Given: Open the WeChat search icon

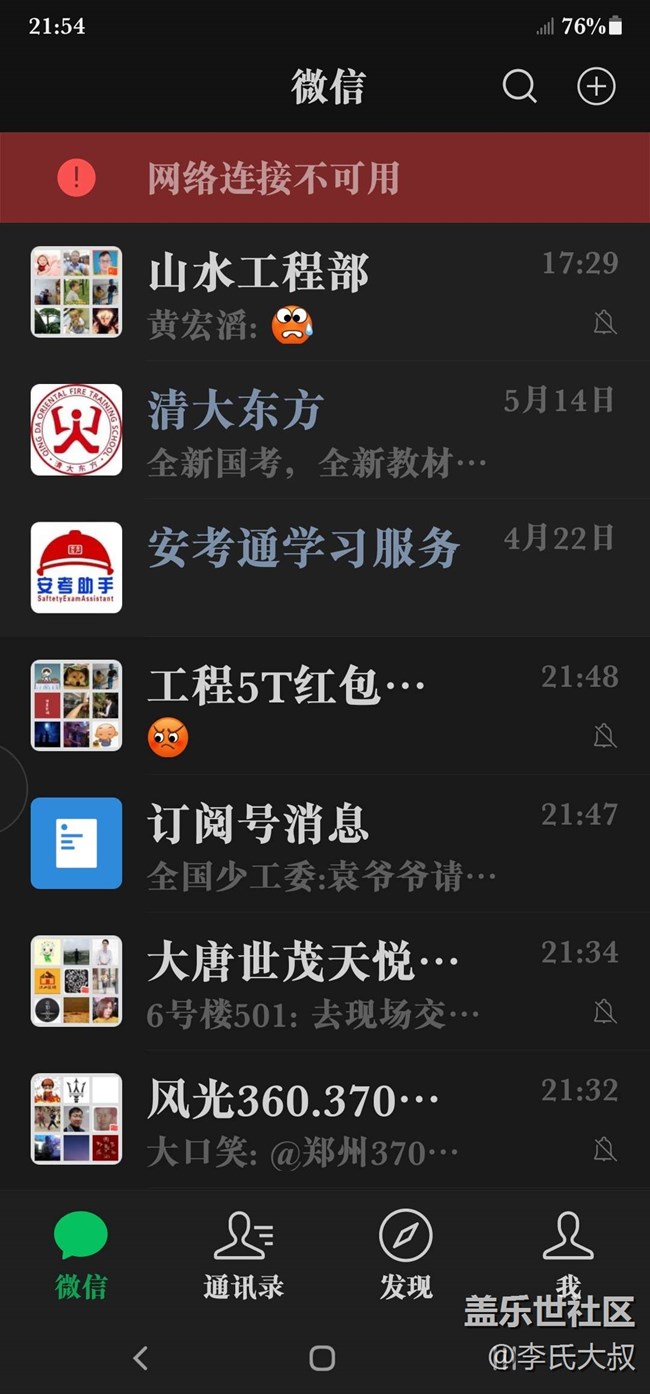Looking at the screenshot, I should [x=519, y=87].
